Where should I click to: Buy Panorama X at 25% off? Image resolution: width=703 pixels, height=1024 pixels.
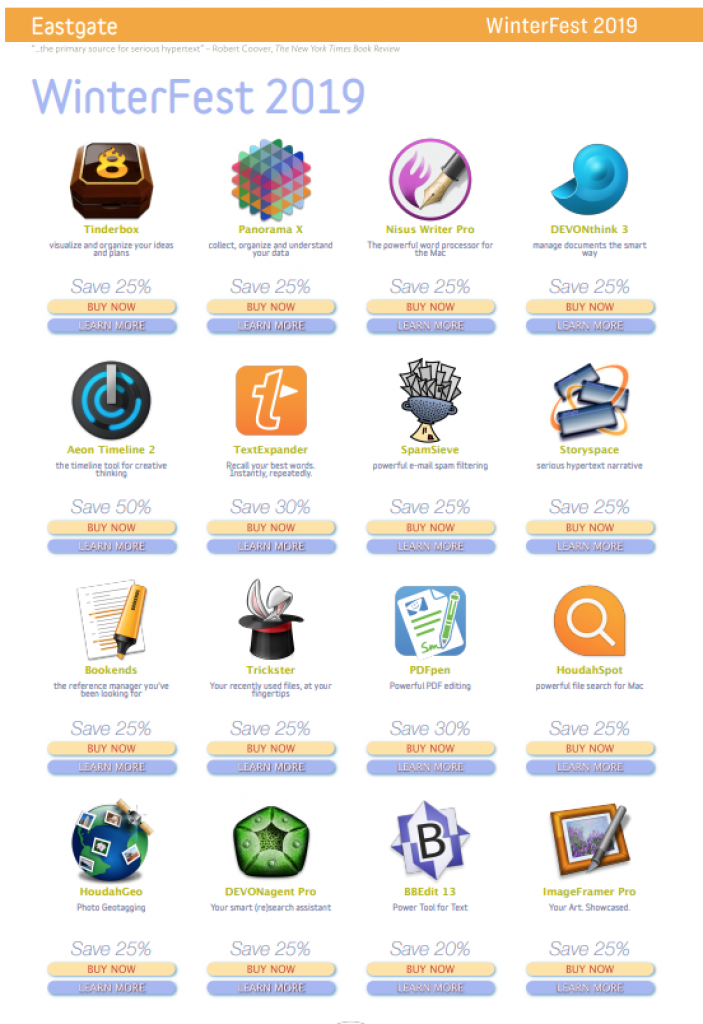[x=271, y=307]
